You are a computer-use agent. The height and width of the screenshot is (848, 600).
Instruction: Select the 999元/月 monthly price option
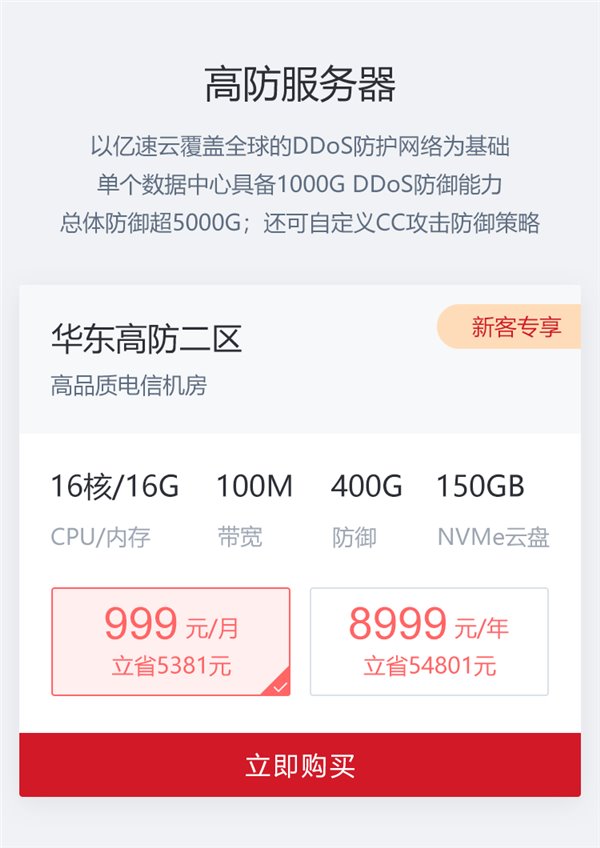tap(171, 641)
